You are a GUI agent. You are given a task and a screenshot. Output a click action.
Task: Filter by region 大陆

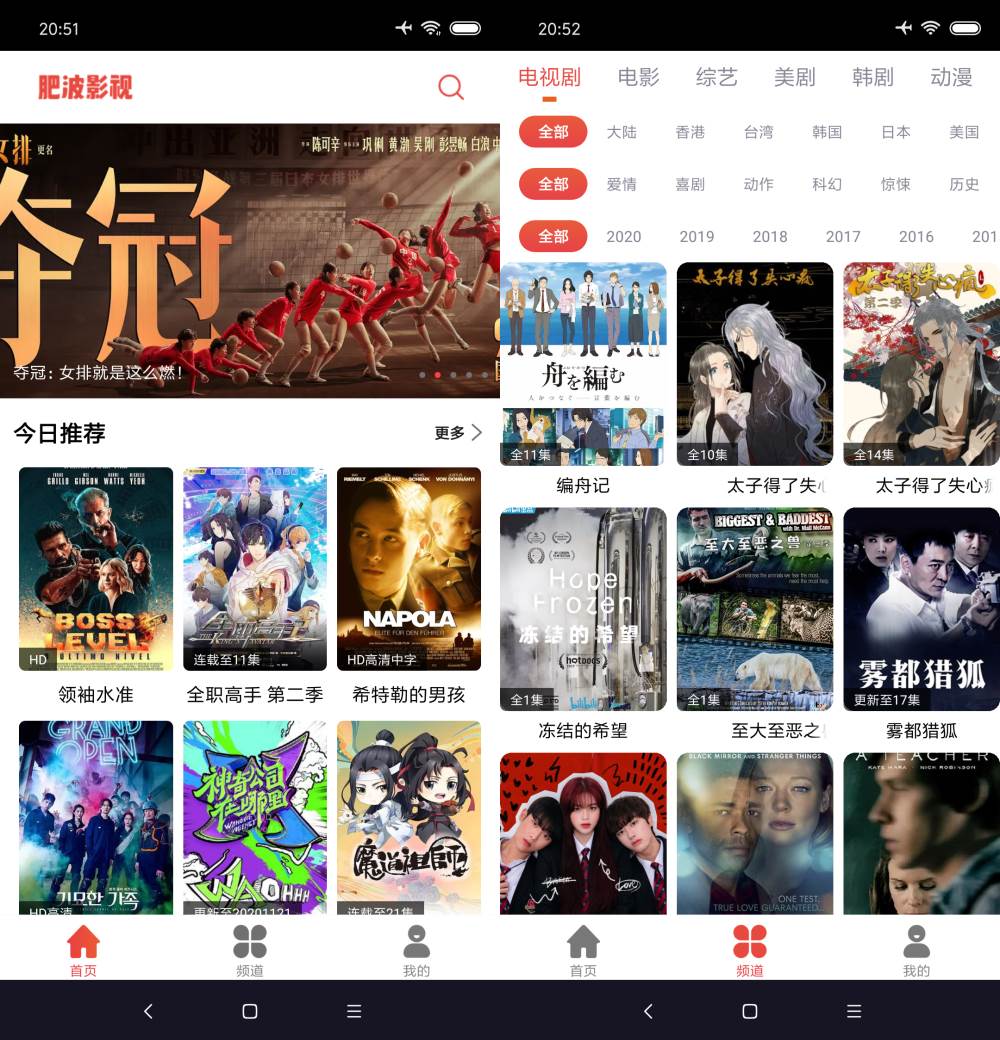click(x=621, y=132)
